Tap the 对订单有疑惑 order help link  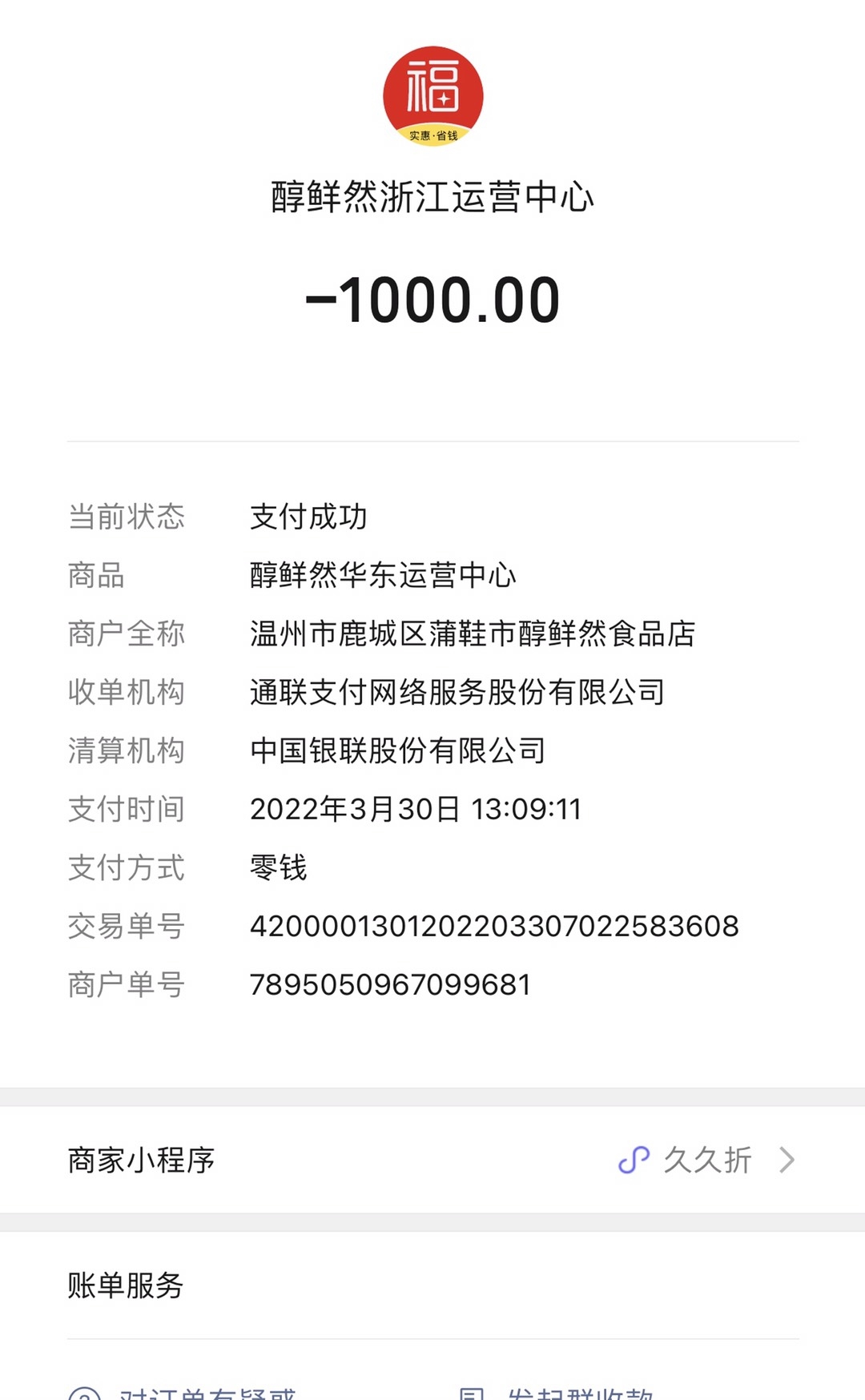[x=207, y=1392]
